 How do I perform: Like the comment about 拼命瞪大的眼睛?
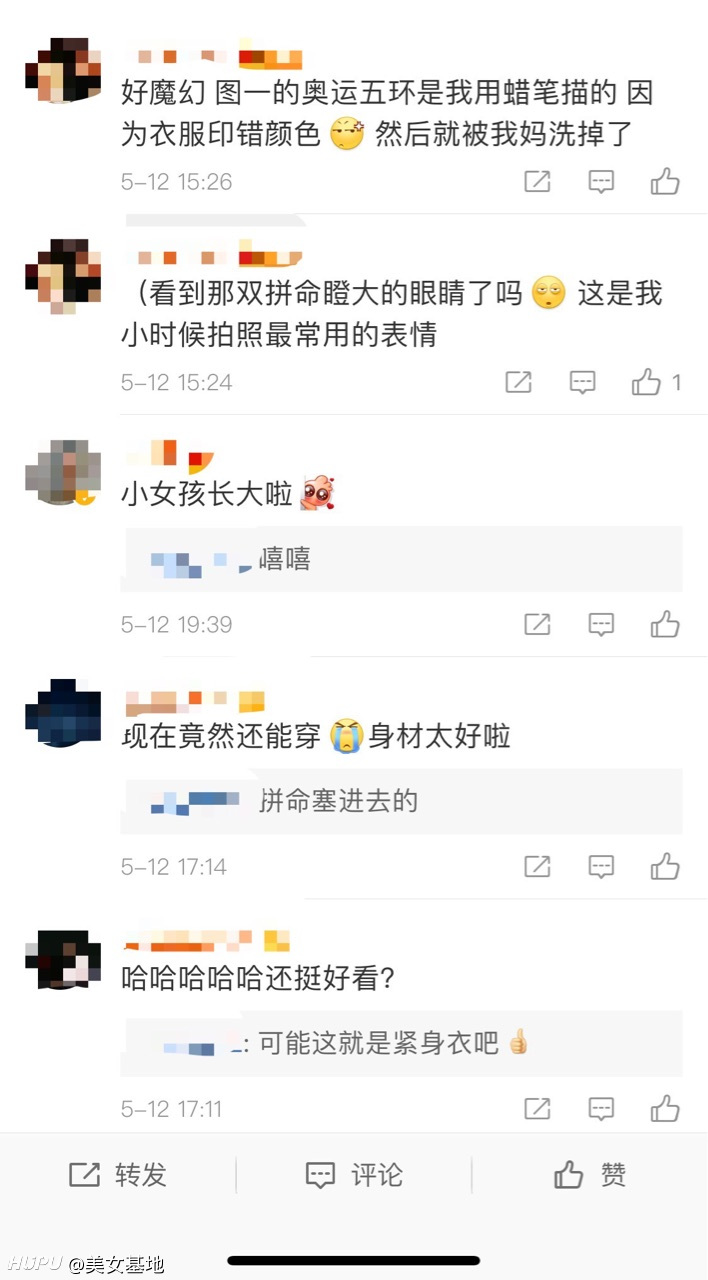[x=657, y=382]
